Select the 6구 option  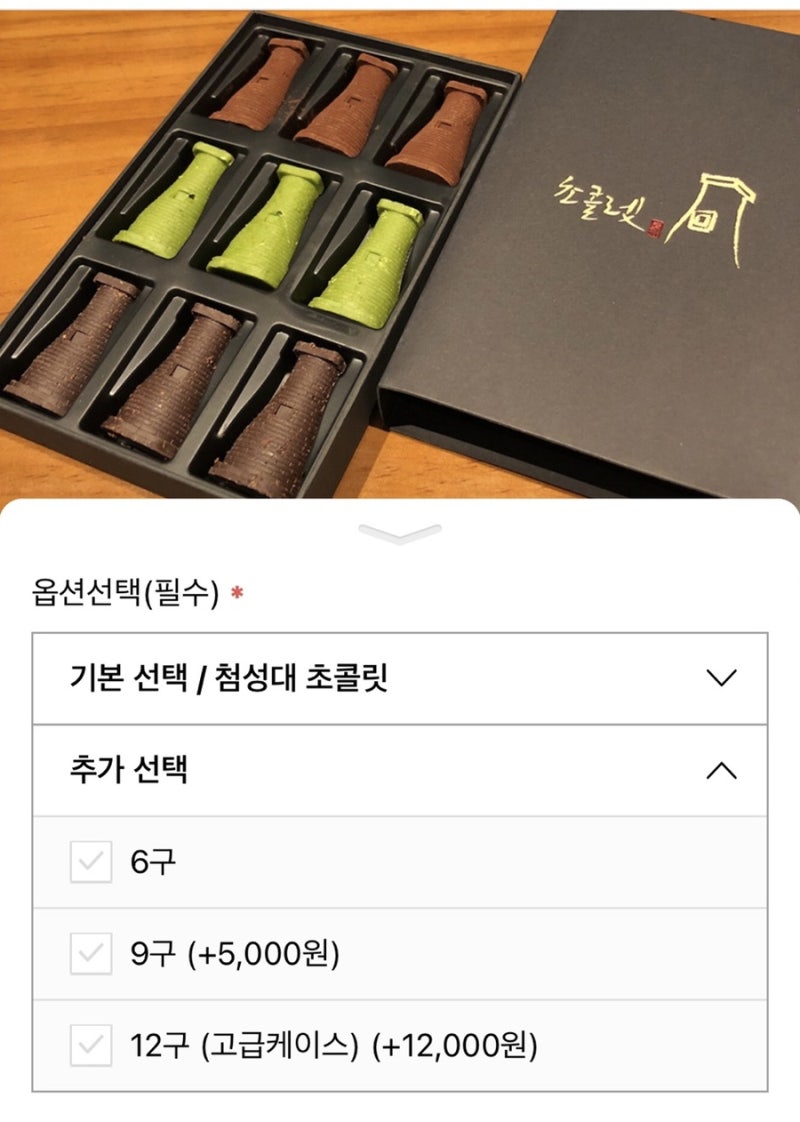pos(400,862)
